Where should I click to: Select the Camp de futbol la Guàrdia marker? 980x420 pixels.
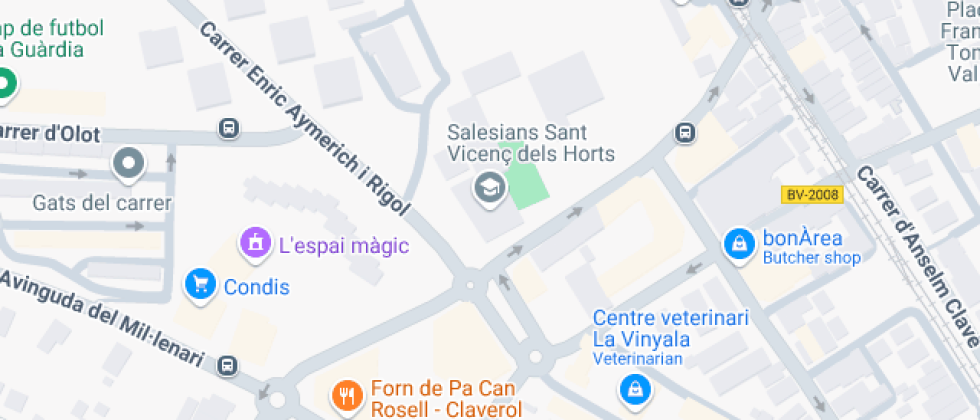[x=5, y=85]
